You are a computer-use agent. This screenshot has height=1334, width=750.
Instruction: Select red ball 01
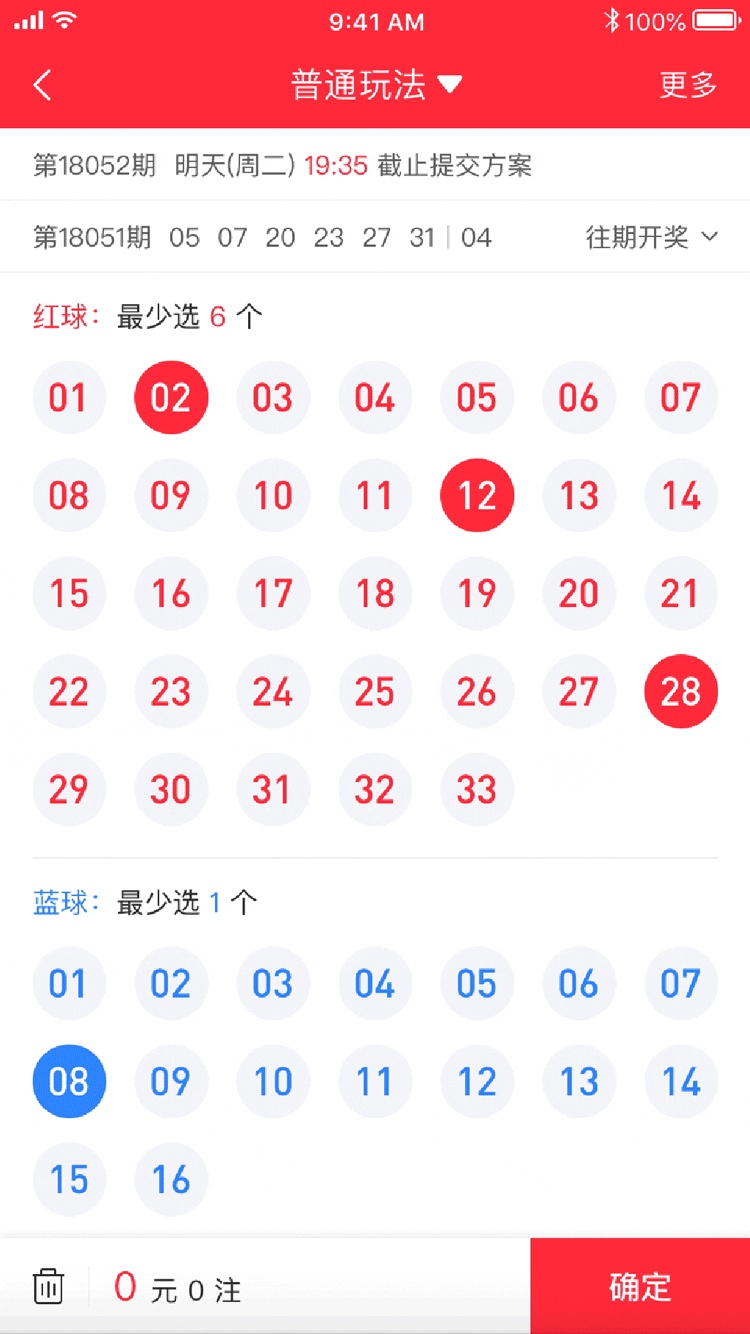(69, 398)
